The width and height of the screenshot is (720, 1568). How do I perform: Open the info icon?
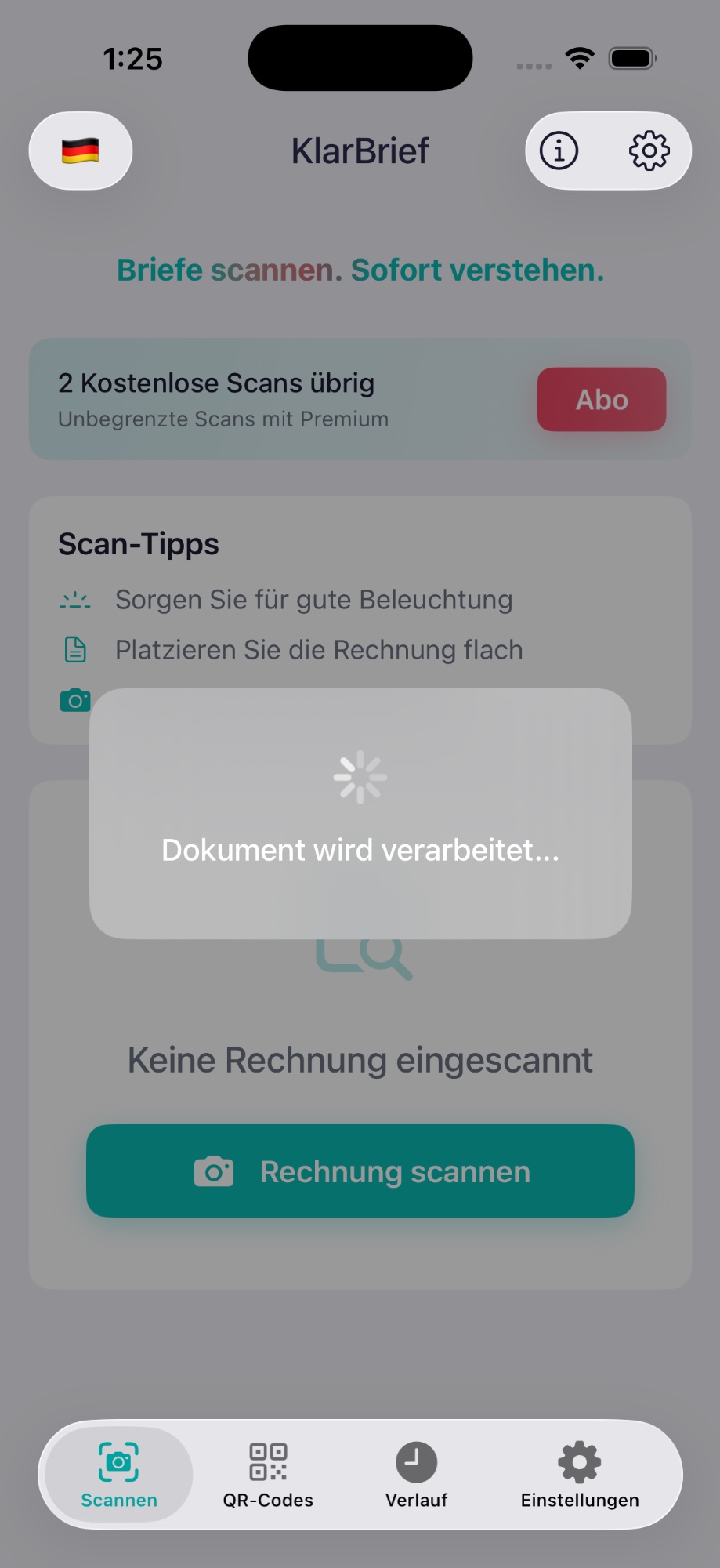point(559,151)
